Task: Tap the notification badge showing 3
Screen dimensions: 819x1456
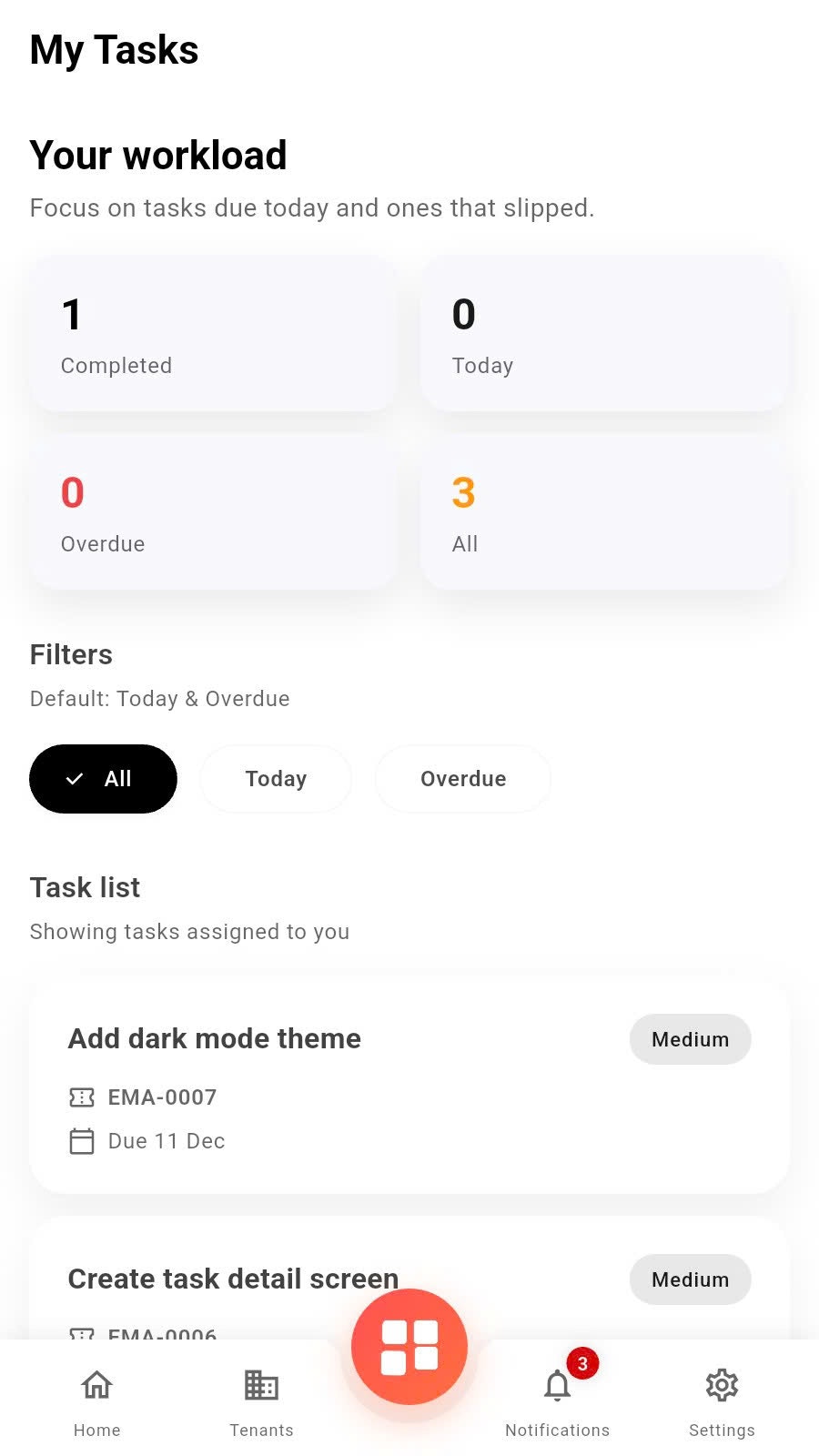Action: [581, 1363]
